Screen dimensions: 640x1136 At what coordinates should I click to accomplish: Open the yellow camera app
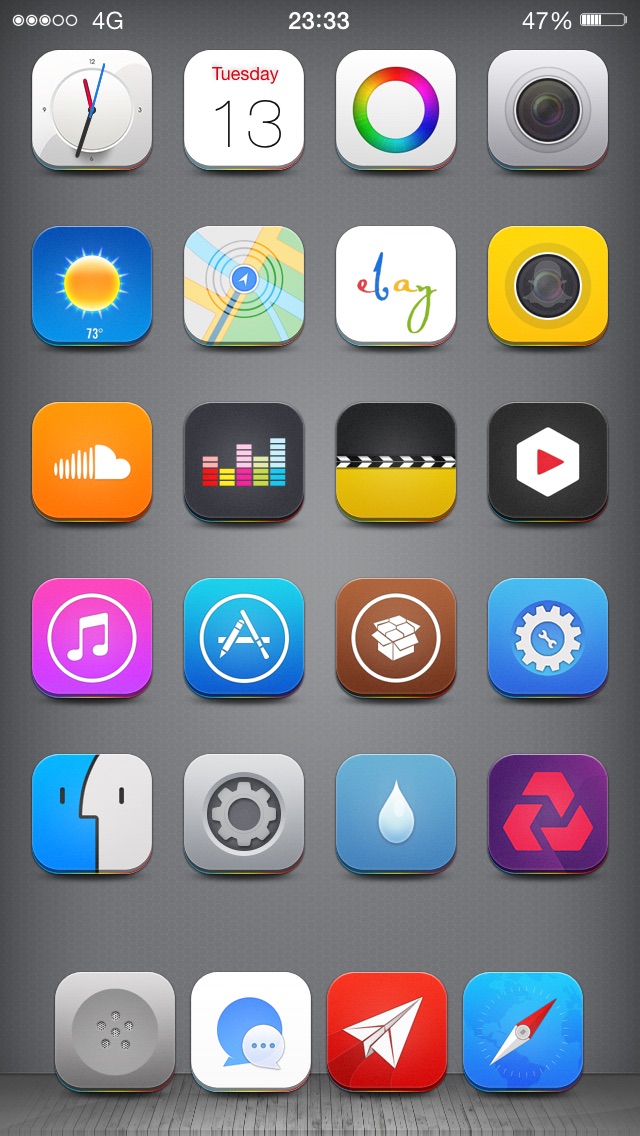[548, 285]
